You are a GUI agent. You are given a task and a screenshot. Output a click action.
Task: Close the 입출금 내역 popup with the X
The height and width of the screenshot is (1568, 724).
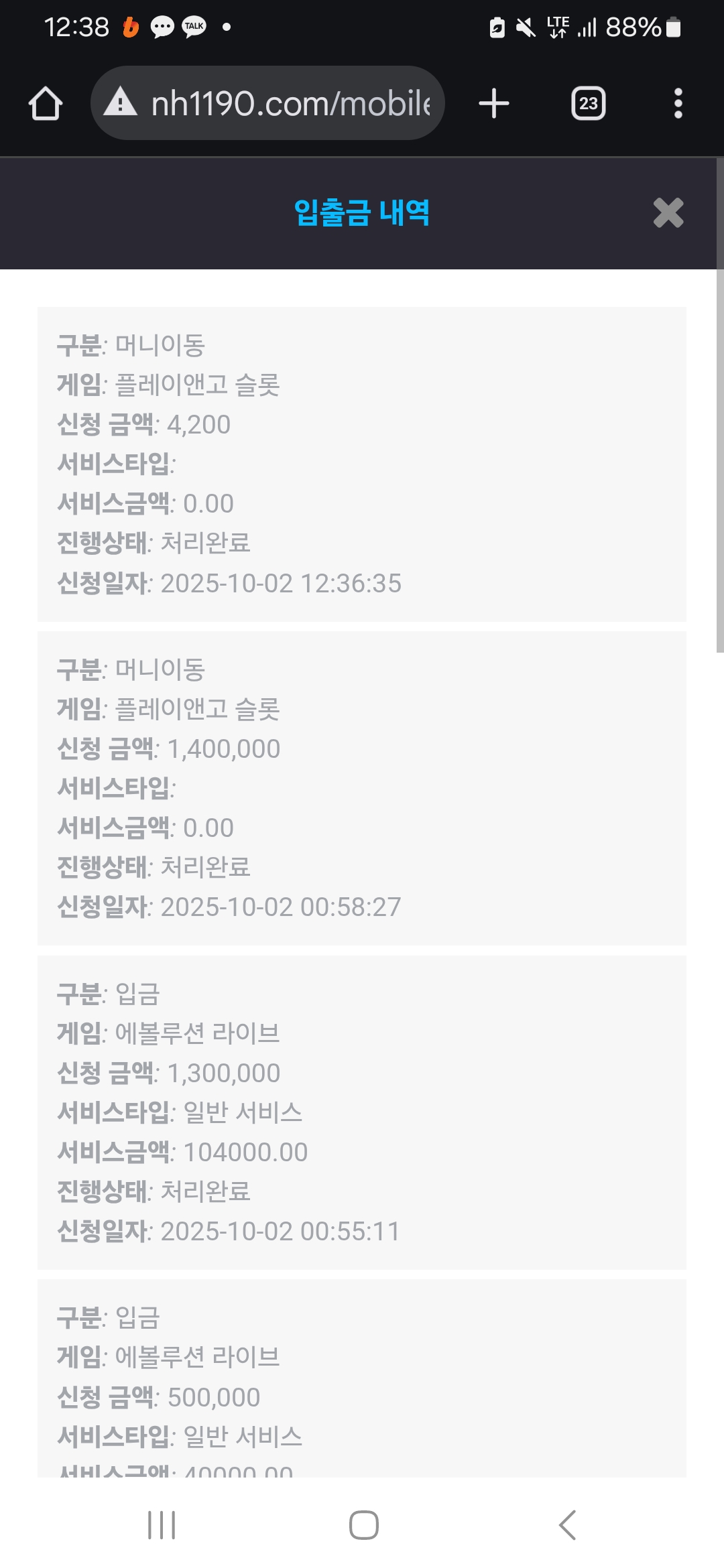click(667, 213)
